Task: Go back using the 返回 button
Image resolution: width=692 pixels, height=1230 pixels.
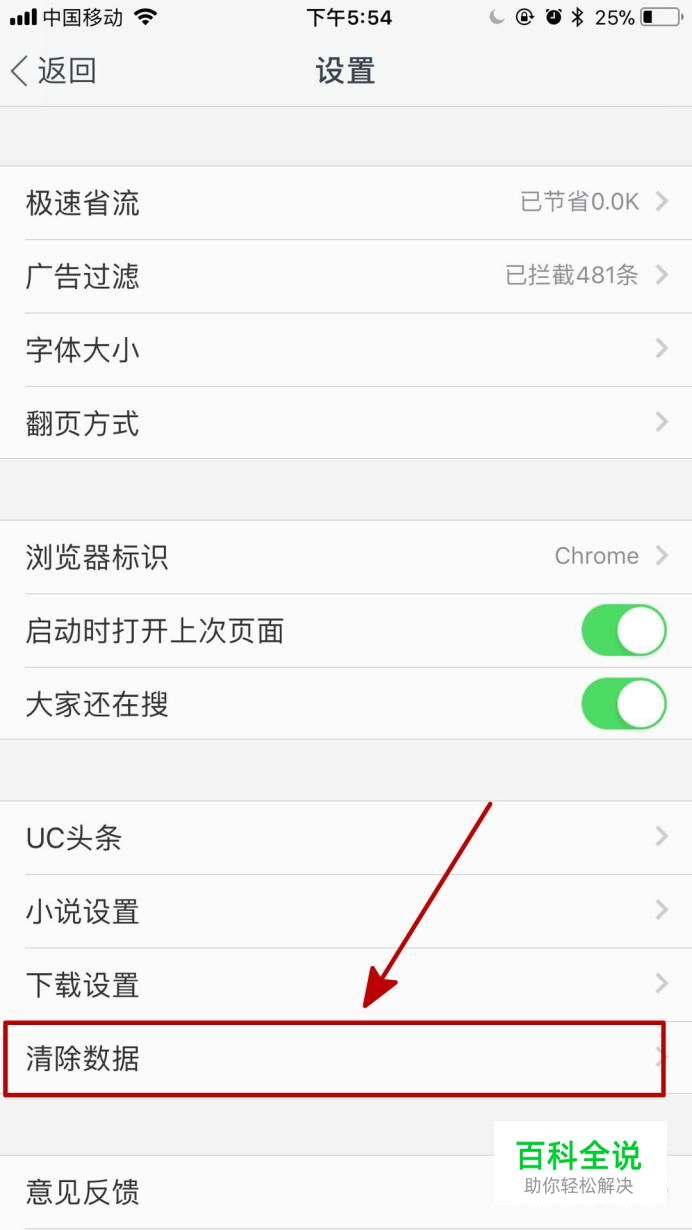Action: [54, 71]
